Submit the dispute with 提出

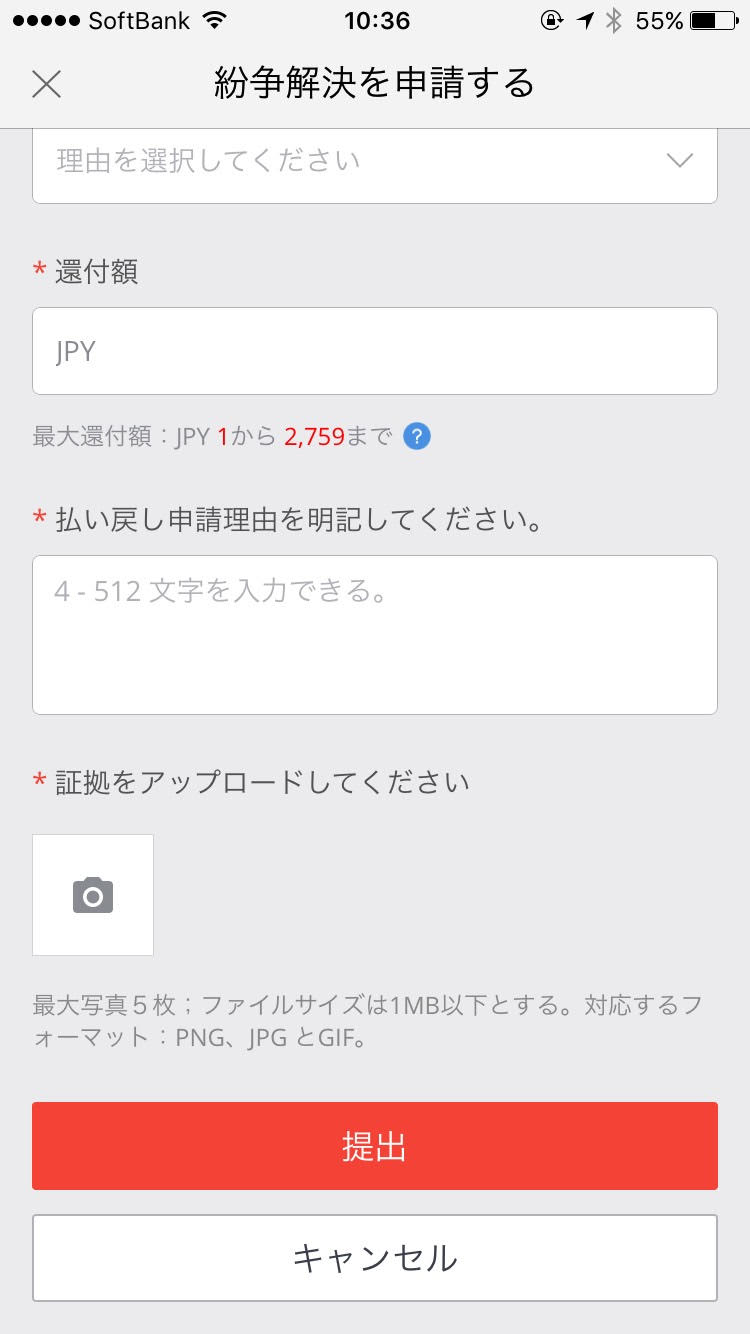coord(374,1146)
